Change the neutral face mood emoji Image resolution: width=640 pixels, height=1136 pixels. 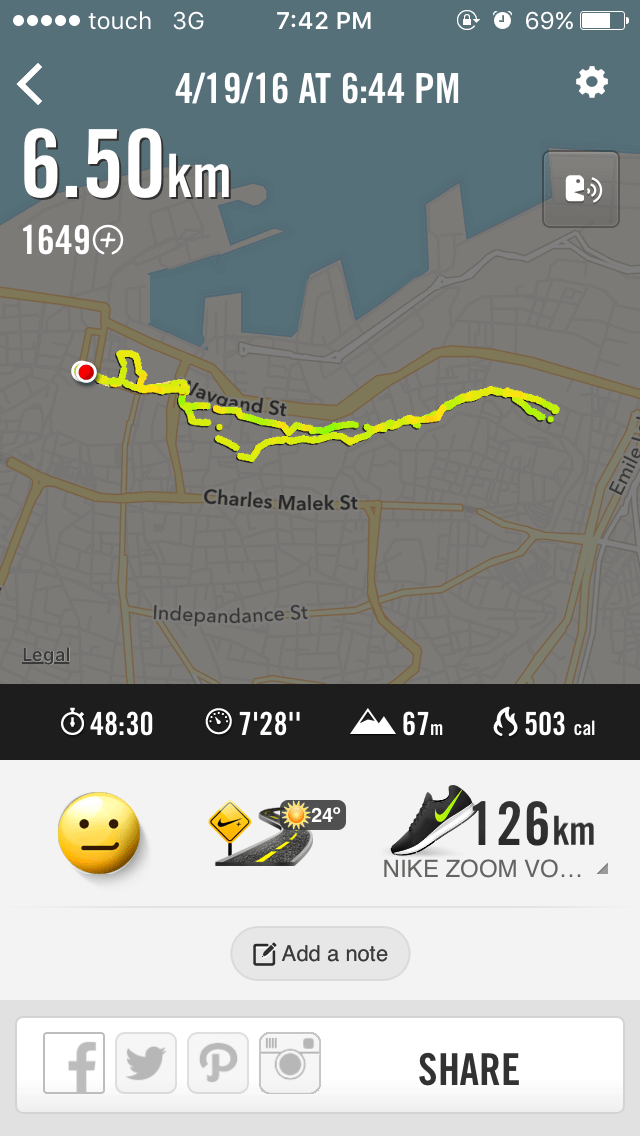(x=99, y=833)
